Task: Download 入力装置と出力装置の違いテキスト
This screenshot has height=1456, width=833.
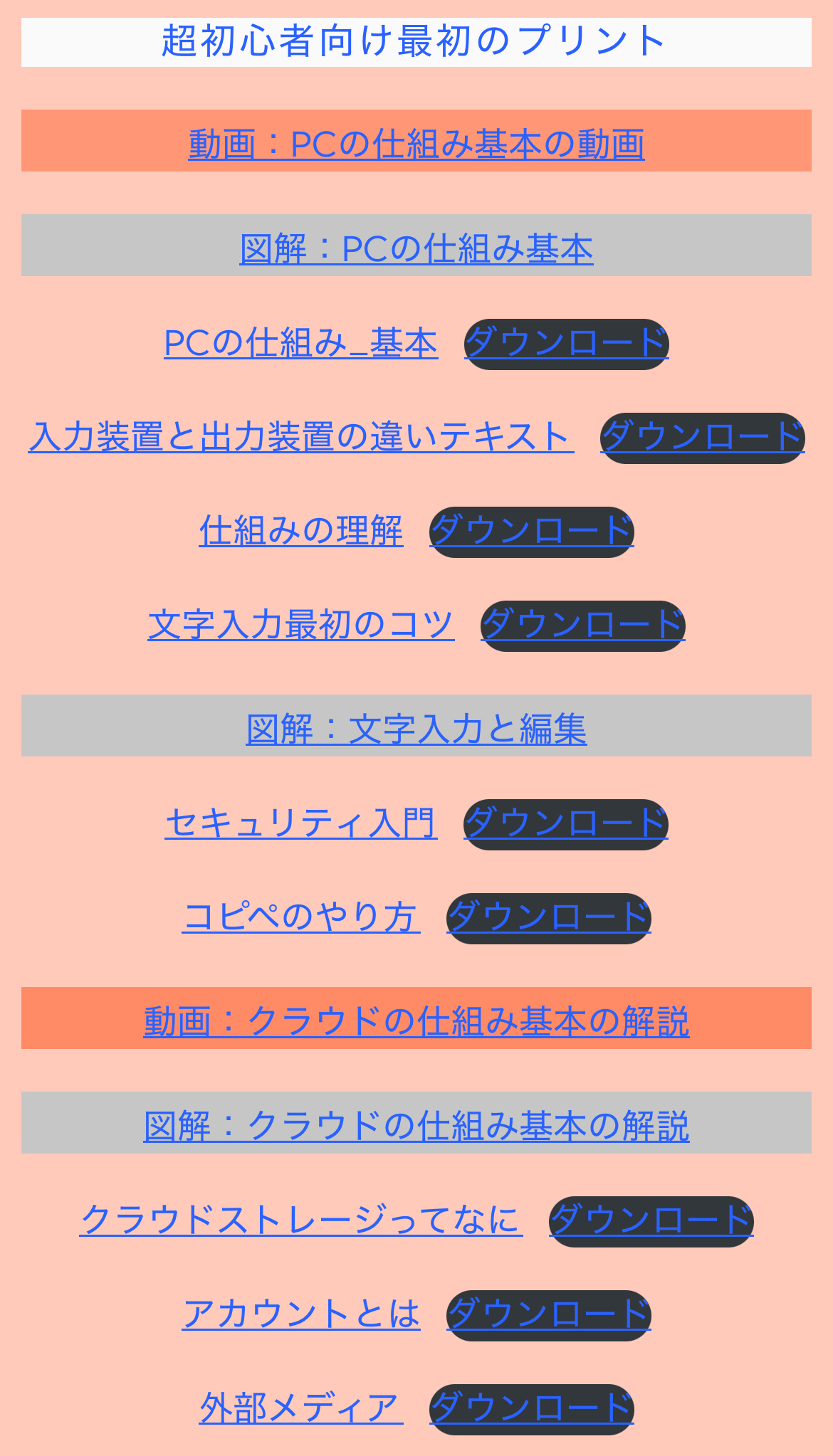Action: tap(702, 438)
